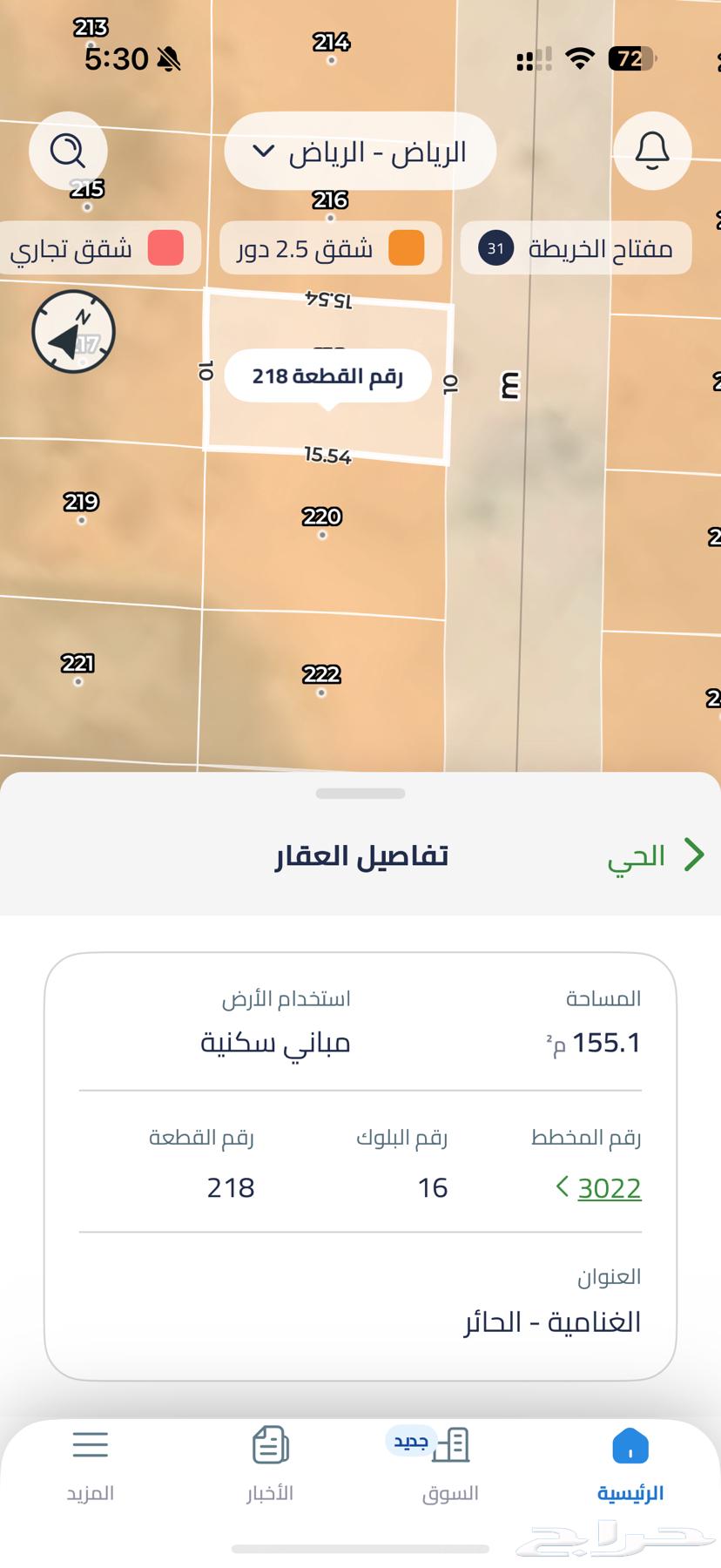Tap the bottom sheet drag handle
This screenshot has width=721, height=1568.
pos(360,794)
